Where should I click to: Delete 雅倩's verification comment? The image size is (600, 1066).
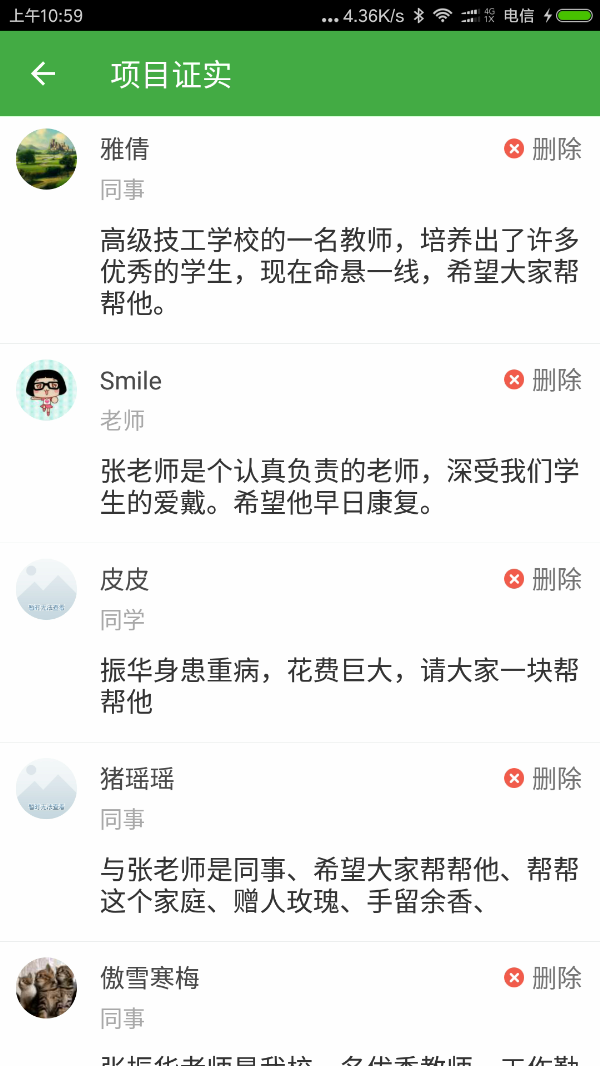(543, 149)
